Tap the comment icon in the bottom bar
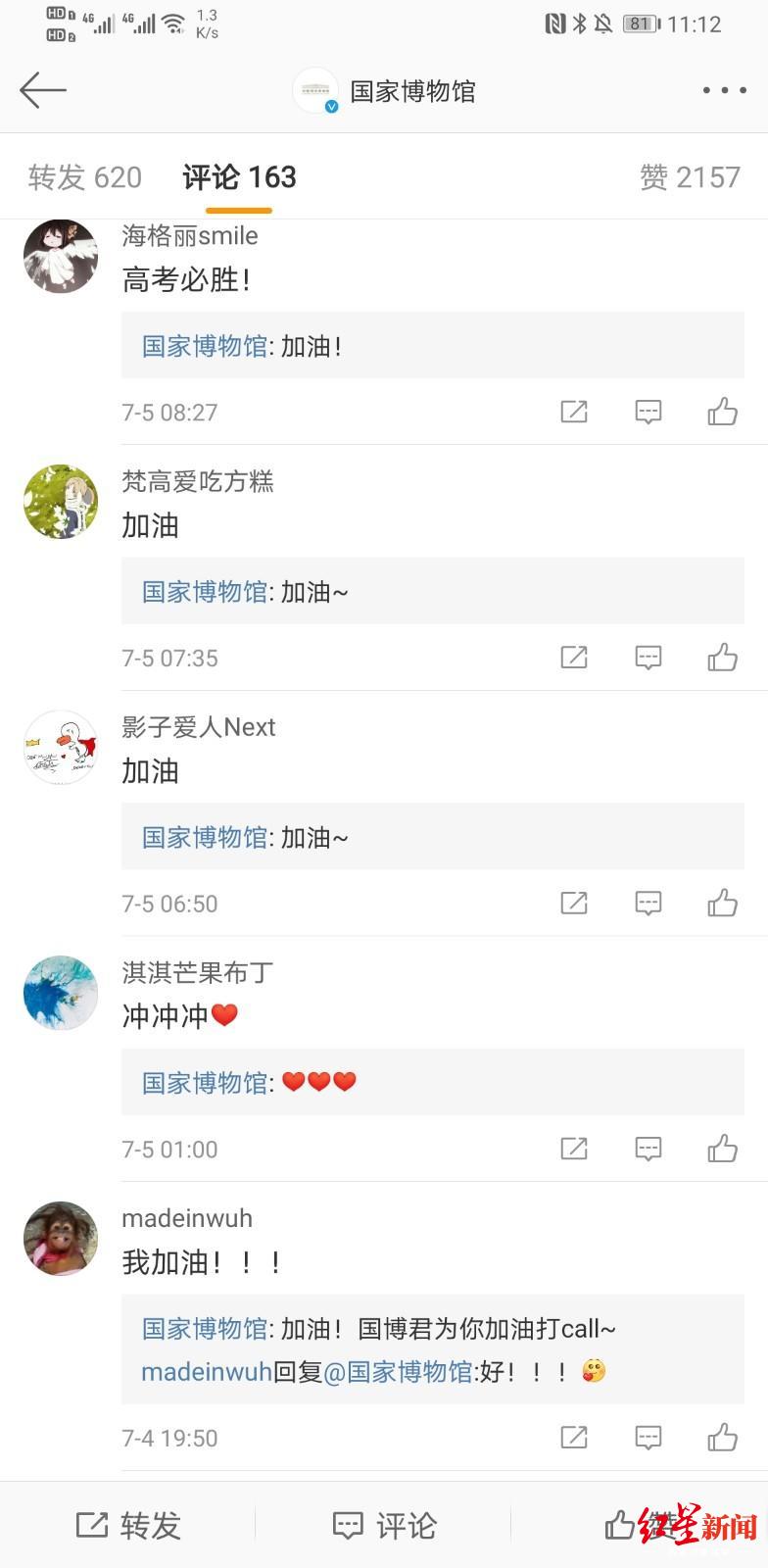The image size is (768, 1568). [x=383, y=1525]
